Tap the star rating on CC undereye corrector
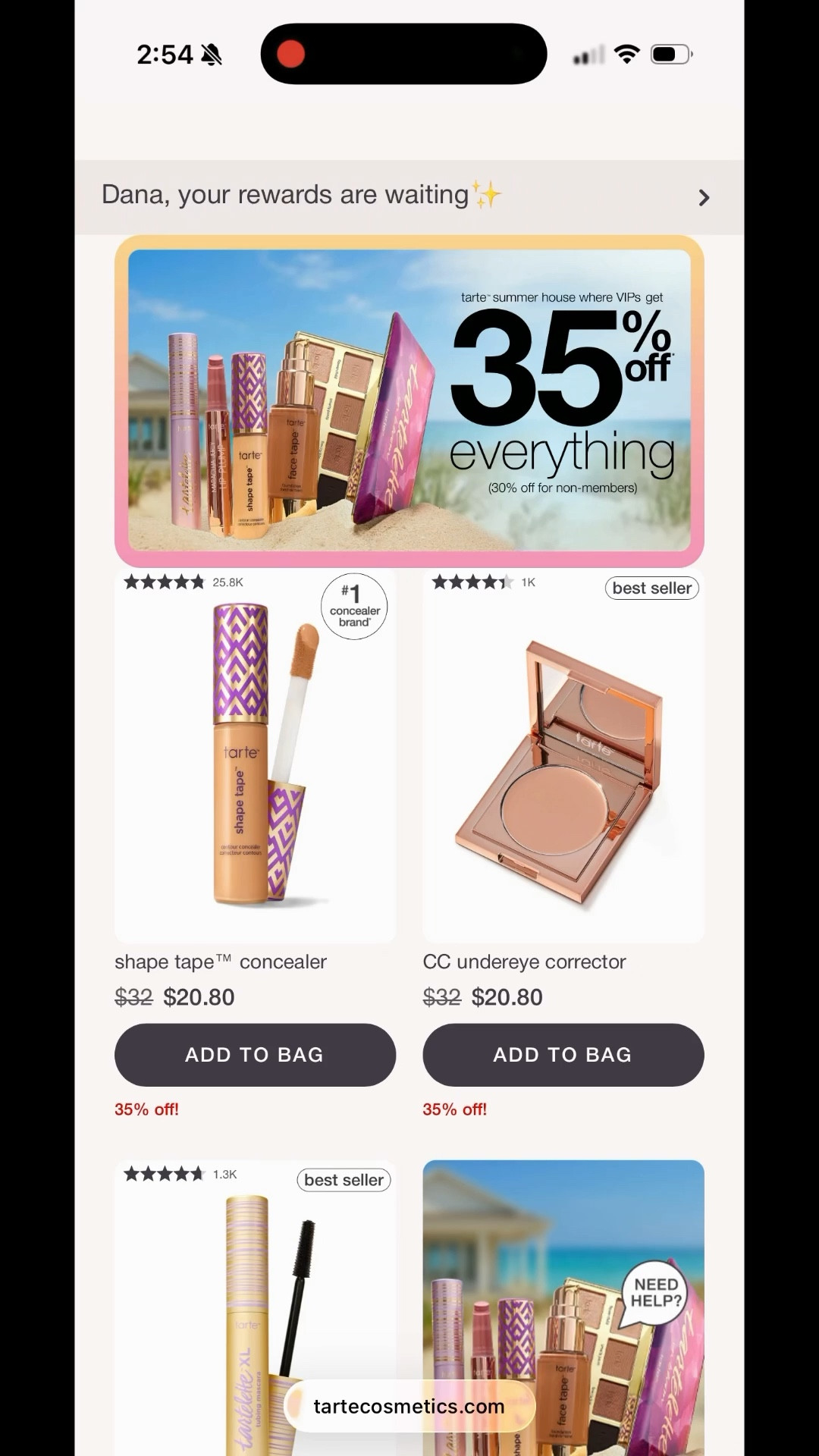 tap(471, 582)
